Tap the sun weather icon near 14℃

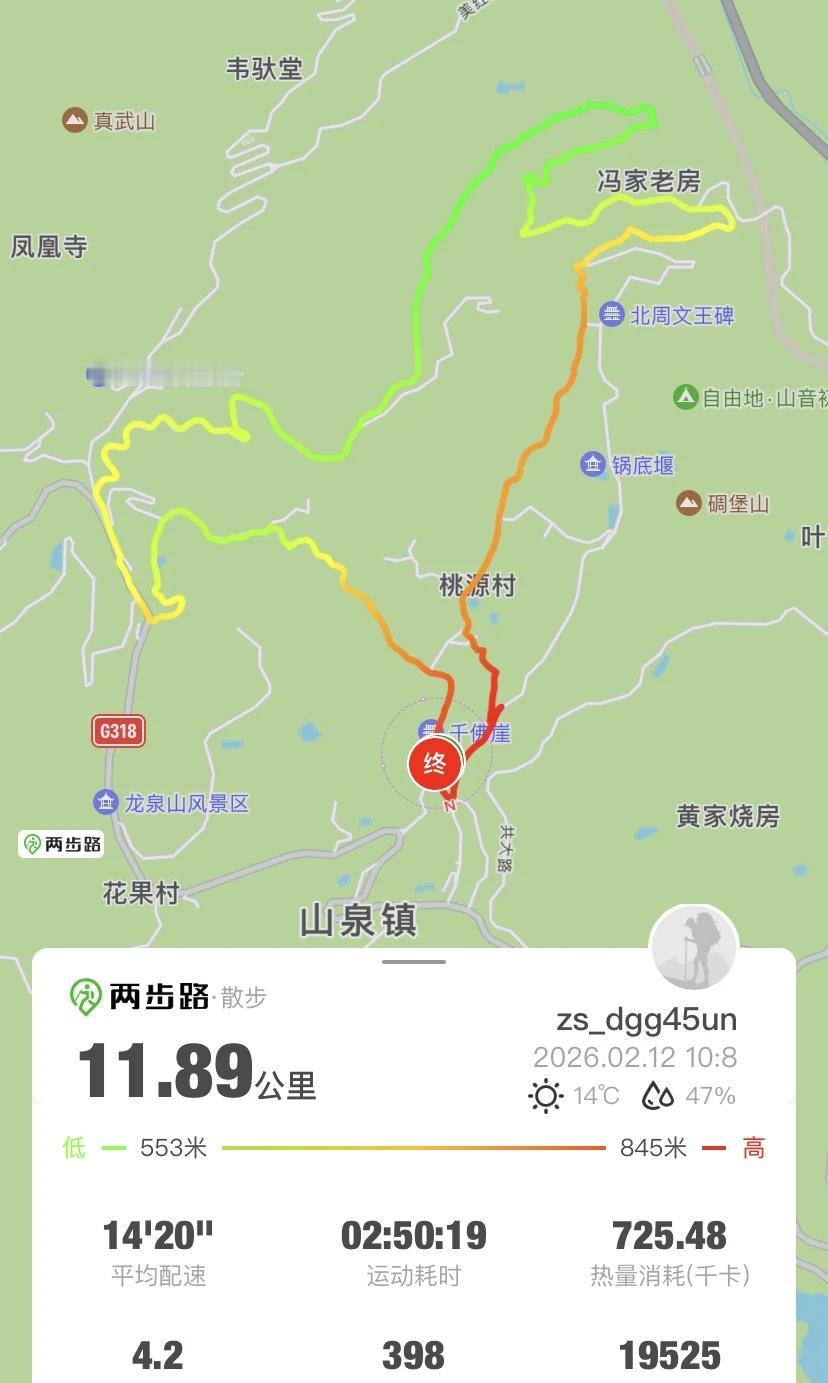546,1096
